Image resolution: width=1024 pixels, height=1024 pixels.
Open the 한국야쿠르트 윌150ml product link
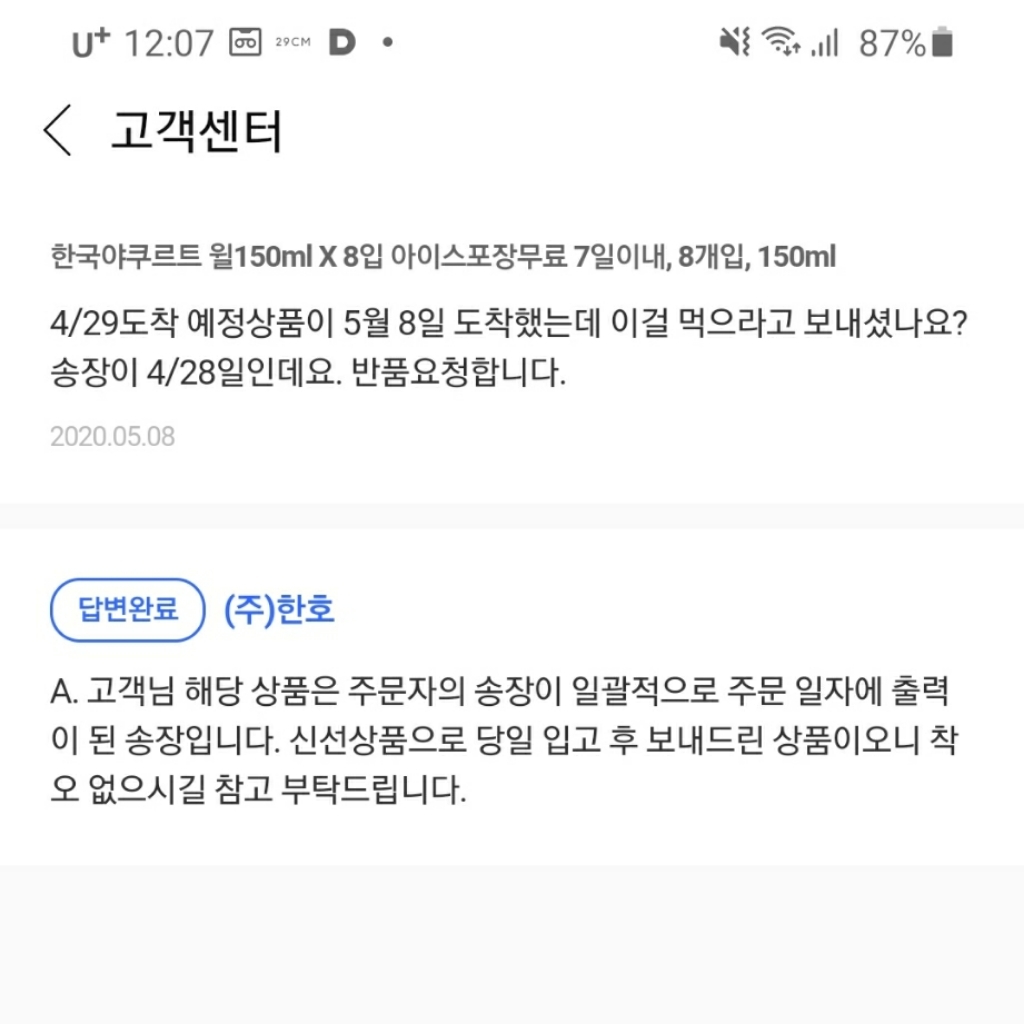pyautogui.click(x=442, y=258)
